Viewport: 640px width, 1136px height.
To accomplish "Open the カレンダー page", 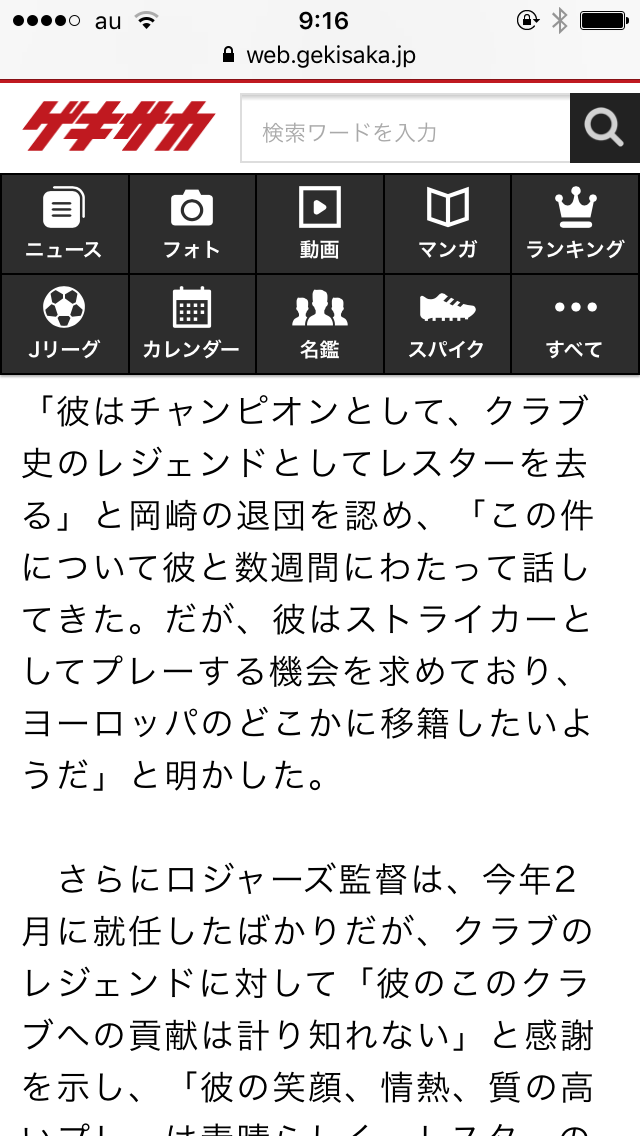I will pos(192,324).
